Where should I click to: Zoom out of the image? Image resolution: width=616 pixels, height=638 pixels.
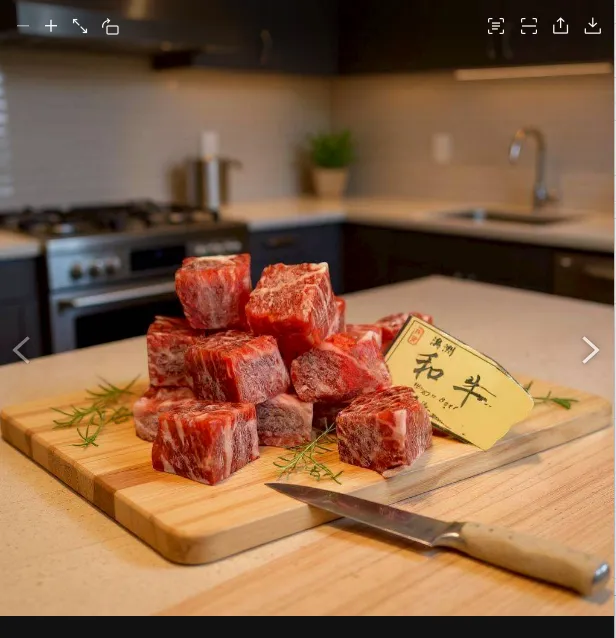coord(23,26)
